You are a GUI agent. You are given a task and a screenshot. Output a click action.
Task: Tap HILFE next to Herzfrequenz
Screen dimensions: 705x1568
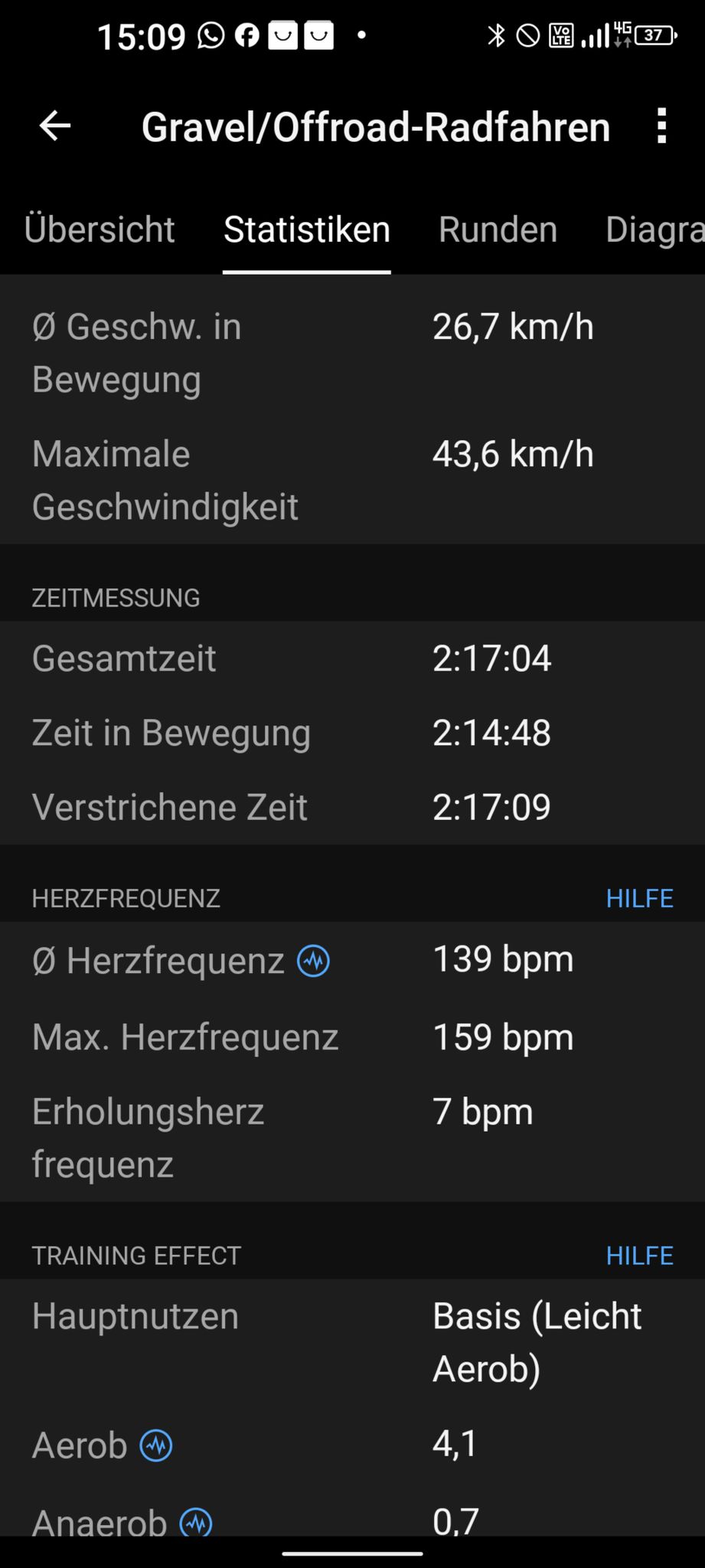click(x=640, y=898)
